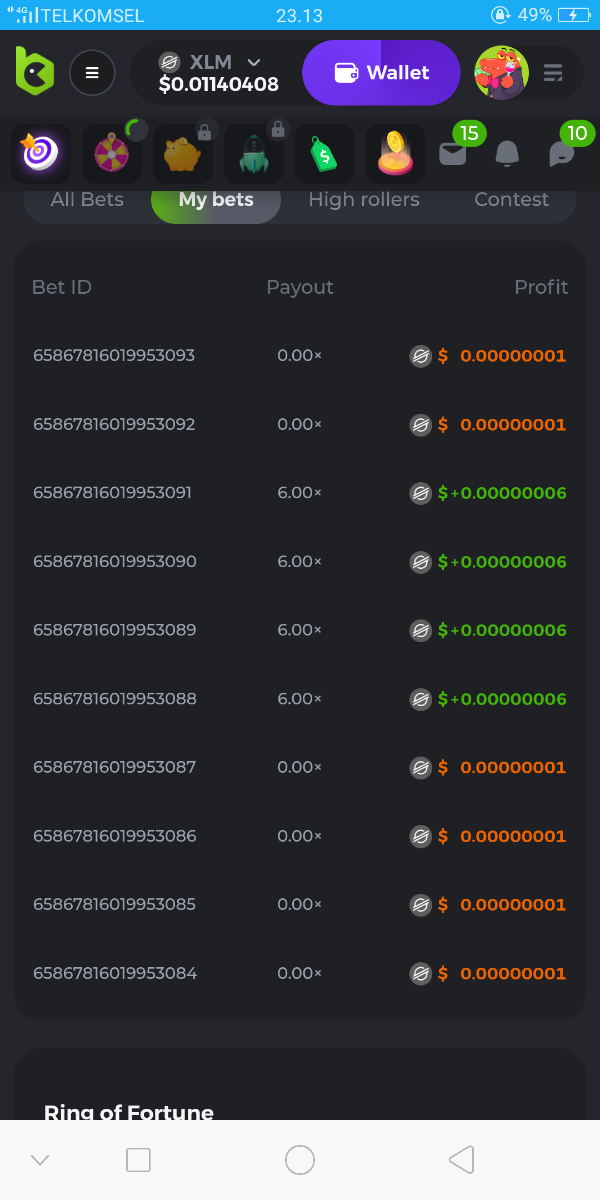Open the notifications bell

tap(507, 154)
